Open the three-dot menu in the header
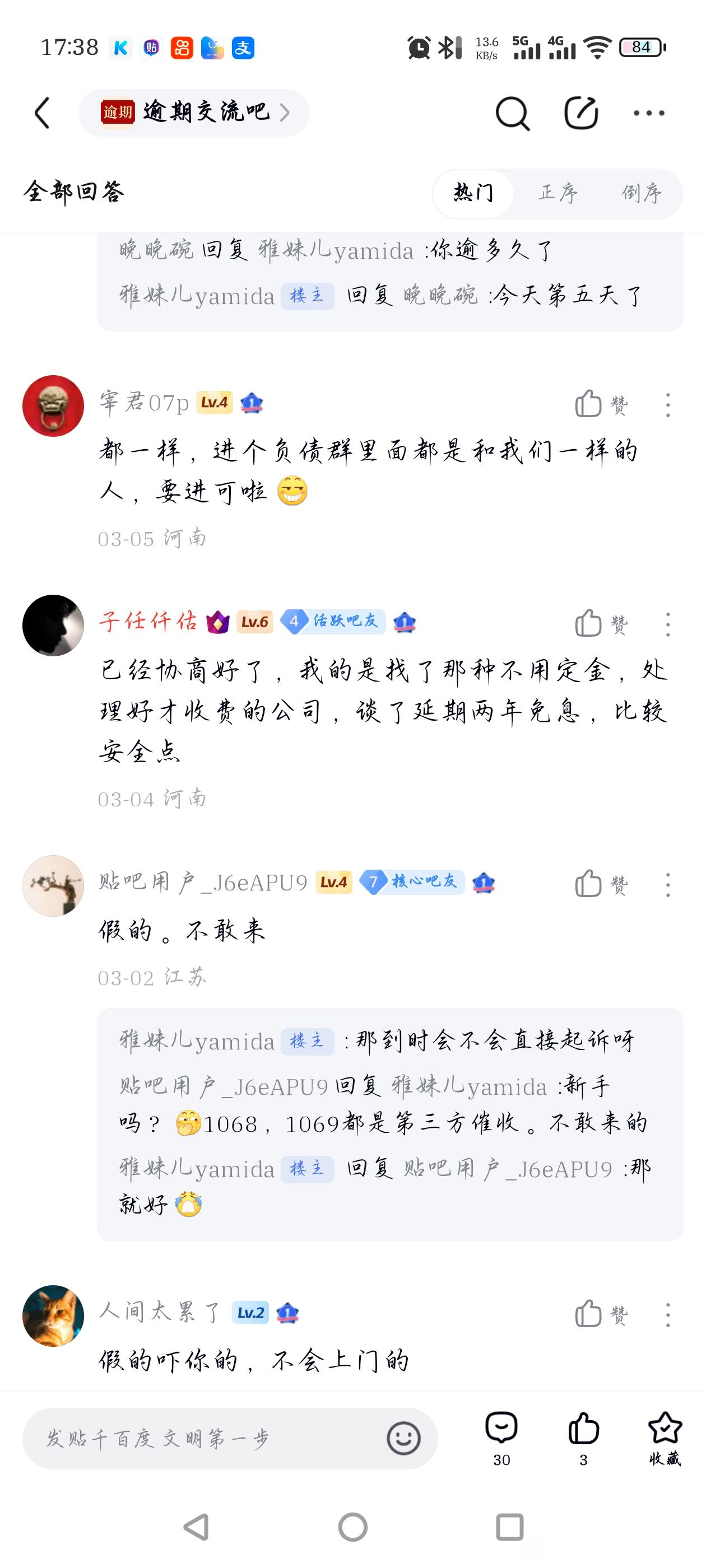This screenshot has height=1568, width=706. [649, 113]
